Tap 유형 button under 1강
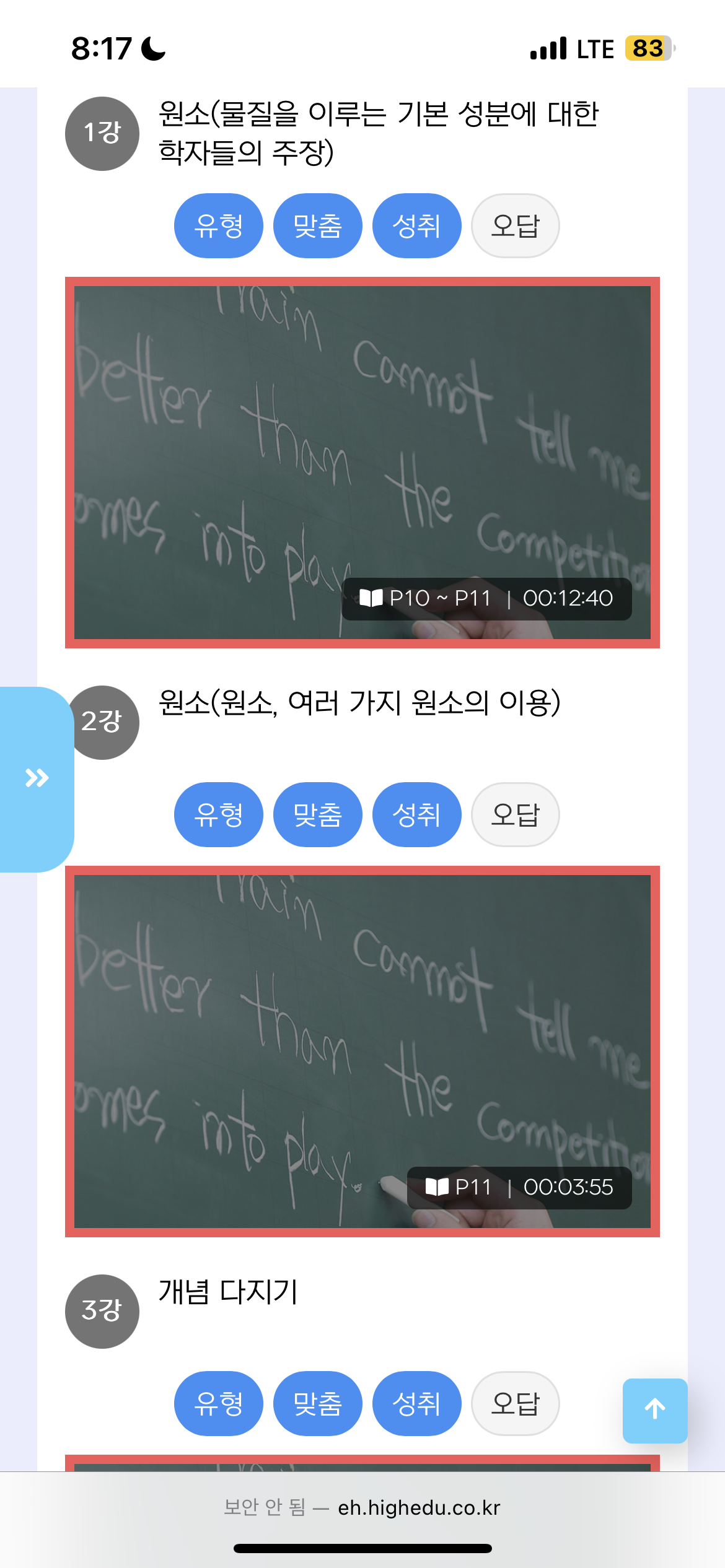This screenshot has height=1568, width=725. click(218, 225)
